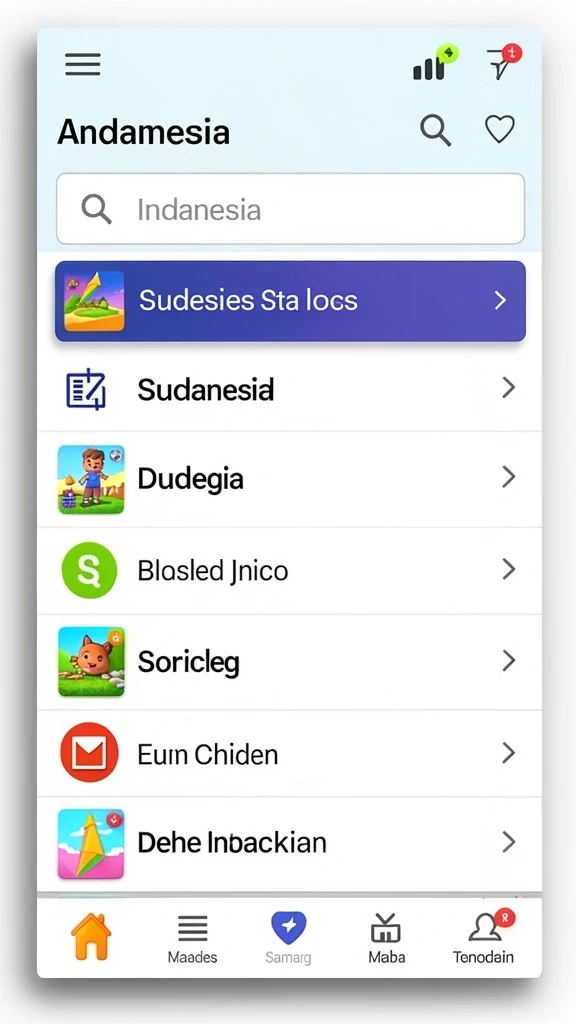The height and width of the screenshot is (1024, 576).
Task: Open the Maba tab
Action: coord(386,939)
